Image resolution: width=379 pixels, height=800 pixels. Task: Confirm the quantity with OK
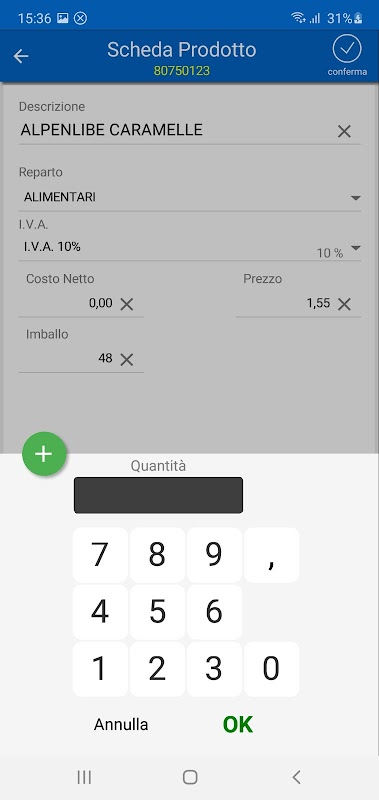238,724
